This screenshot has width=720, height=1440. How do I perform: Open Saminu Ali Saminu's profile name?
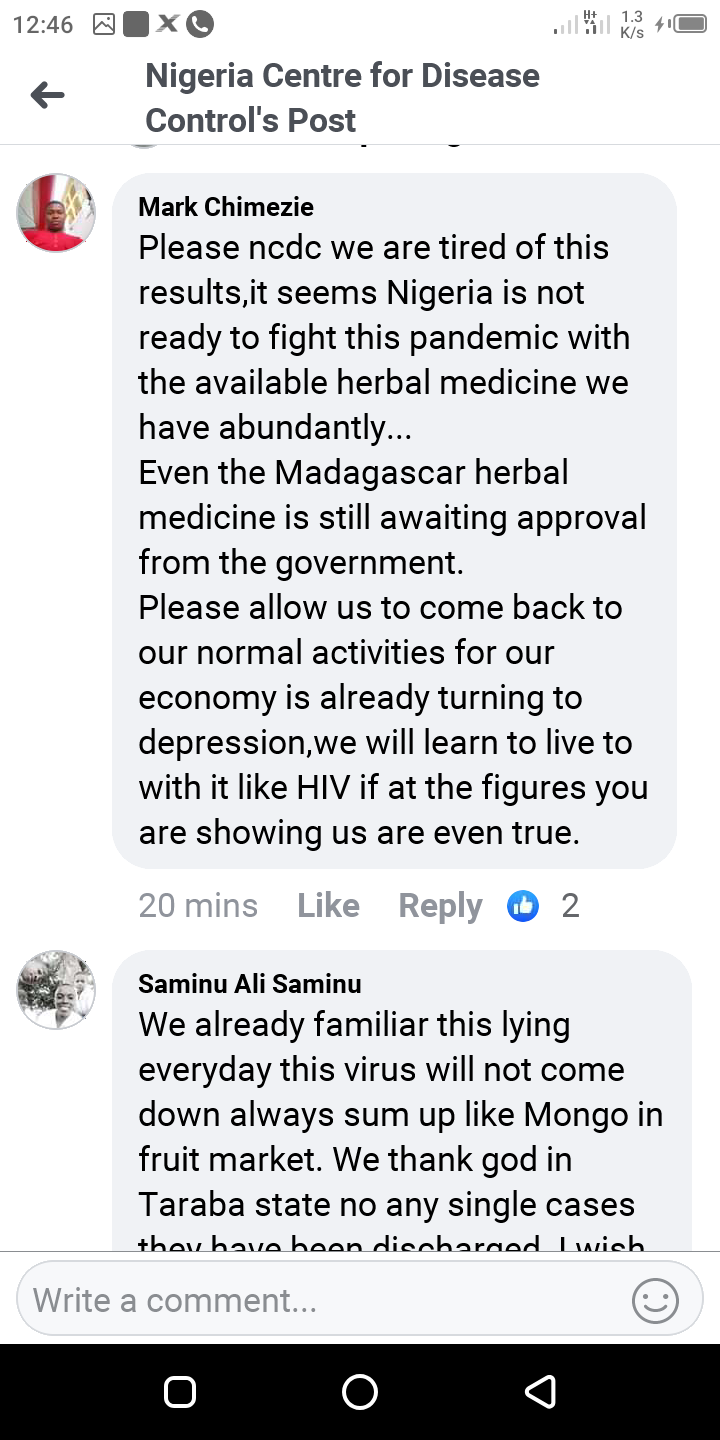(250, 984)
